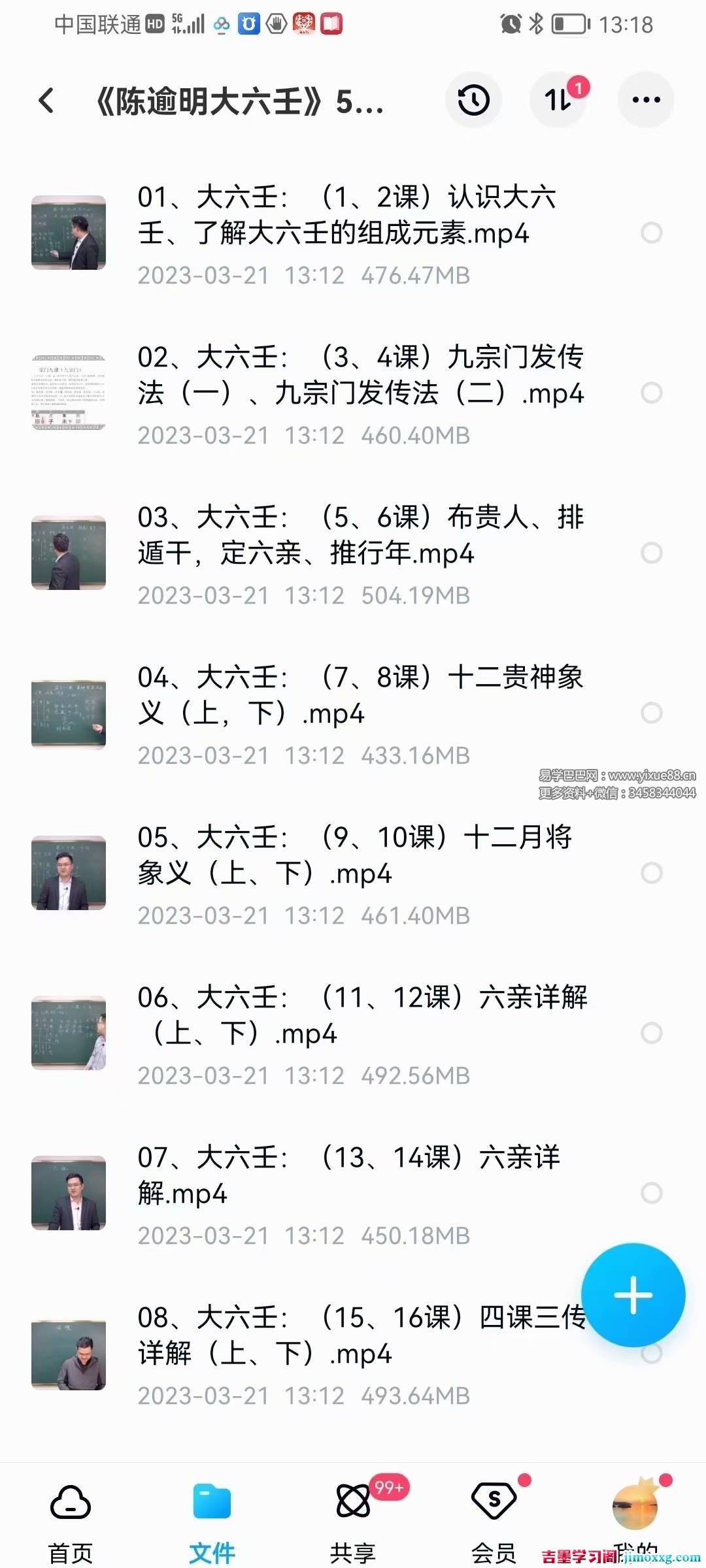Tap the Bluetooth icon in status bar

(537, 24)
